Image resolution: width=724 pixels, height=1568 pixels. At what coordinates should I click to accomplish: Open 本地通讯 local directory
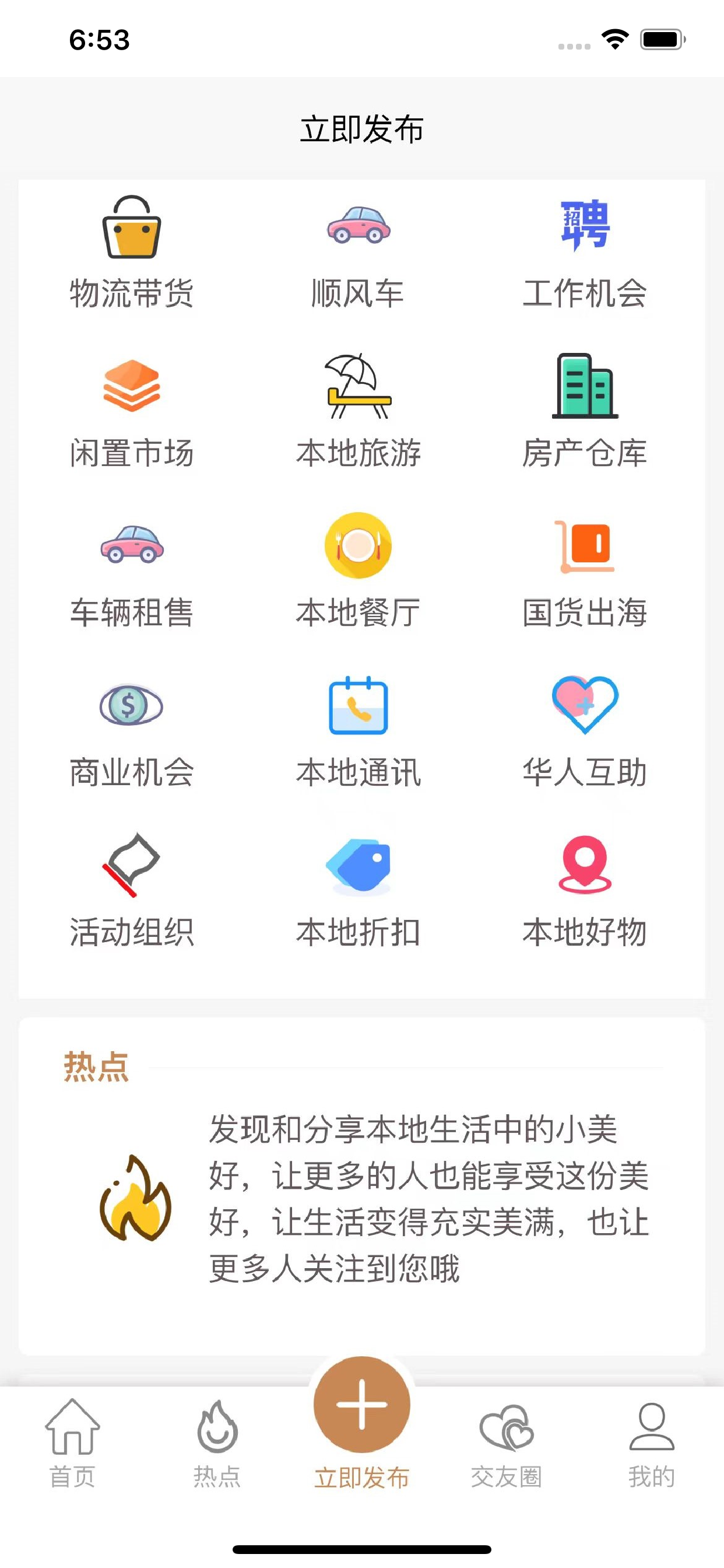coord(359,731)
